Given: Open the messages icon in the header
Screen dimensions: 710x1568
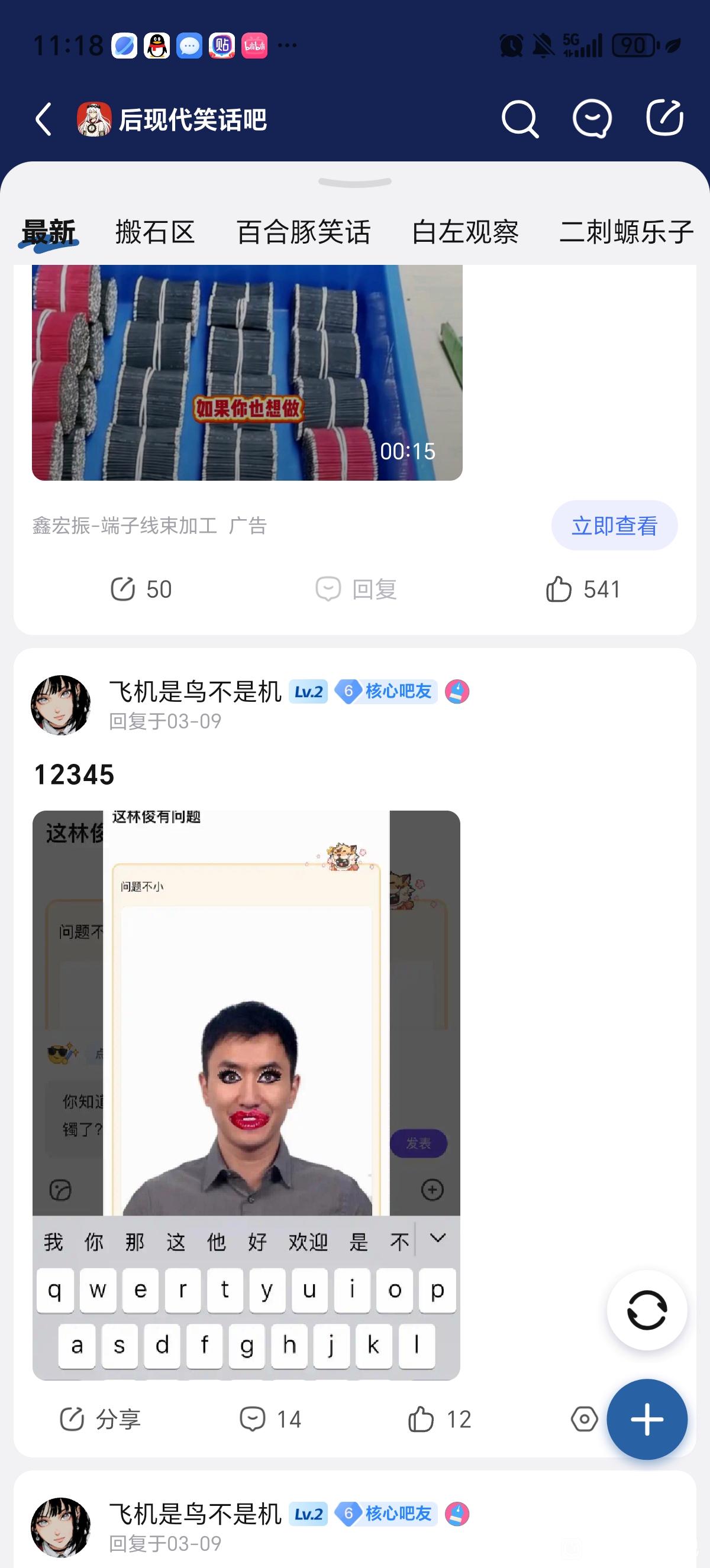Looking at the screenshot, I should pyautogui.click(x=592, y=119).
